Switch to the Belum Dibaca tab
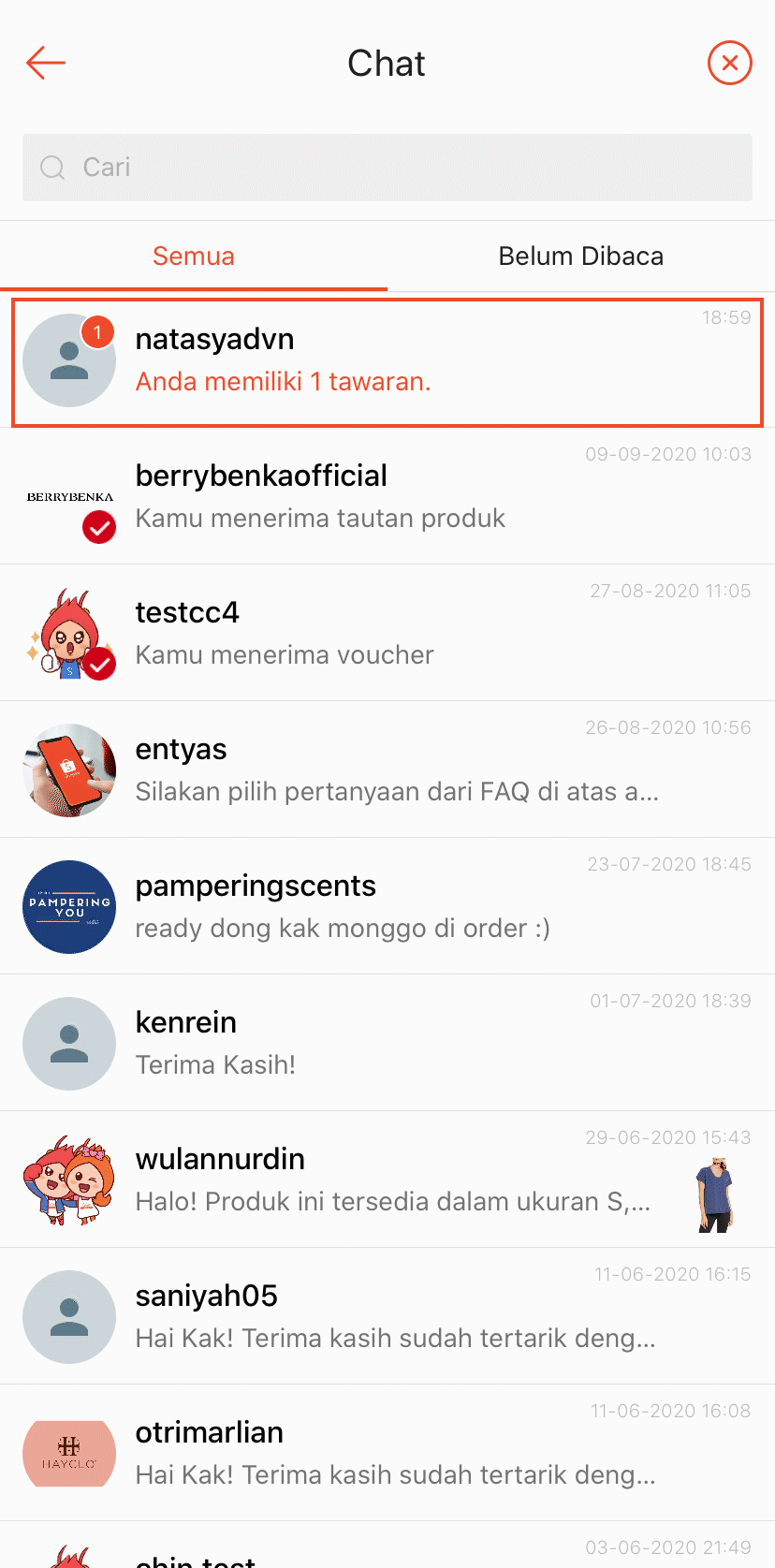The image size is (775, 1568). click(x=580, y=256)
